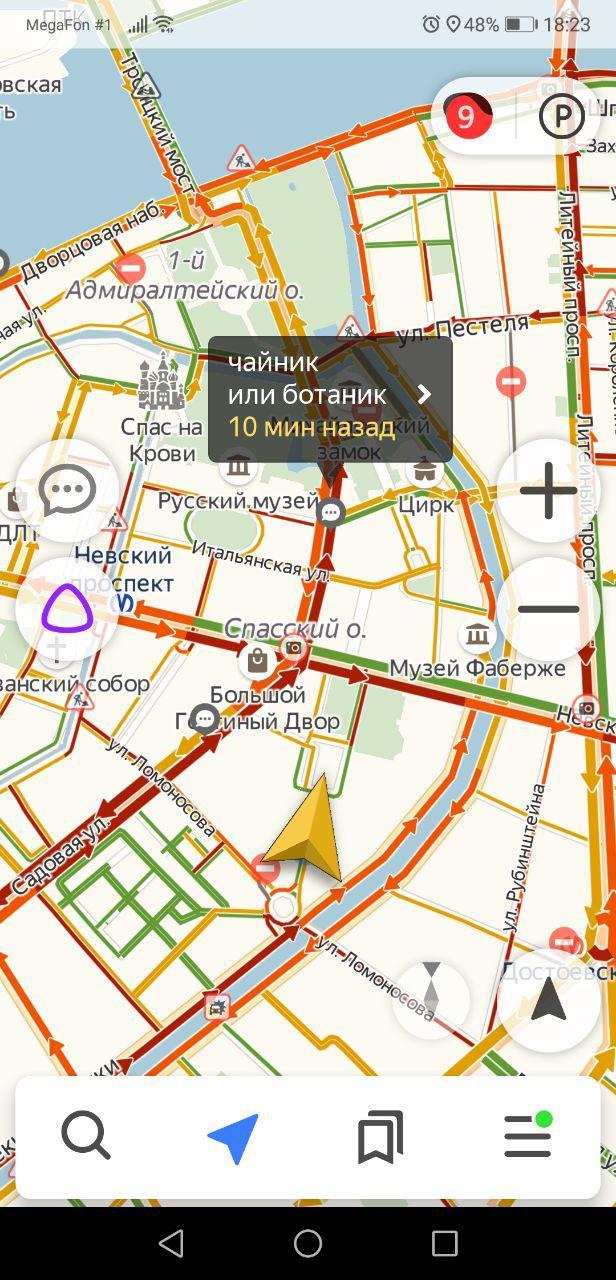Center the map on my location

click(x=548, y=998)
